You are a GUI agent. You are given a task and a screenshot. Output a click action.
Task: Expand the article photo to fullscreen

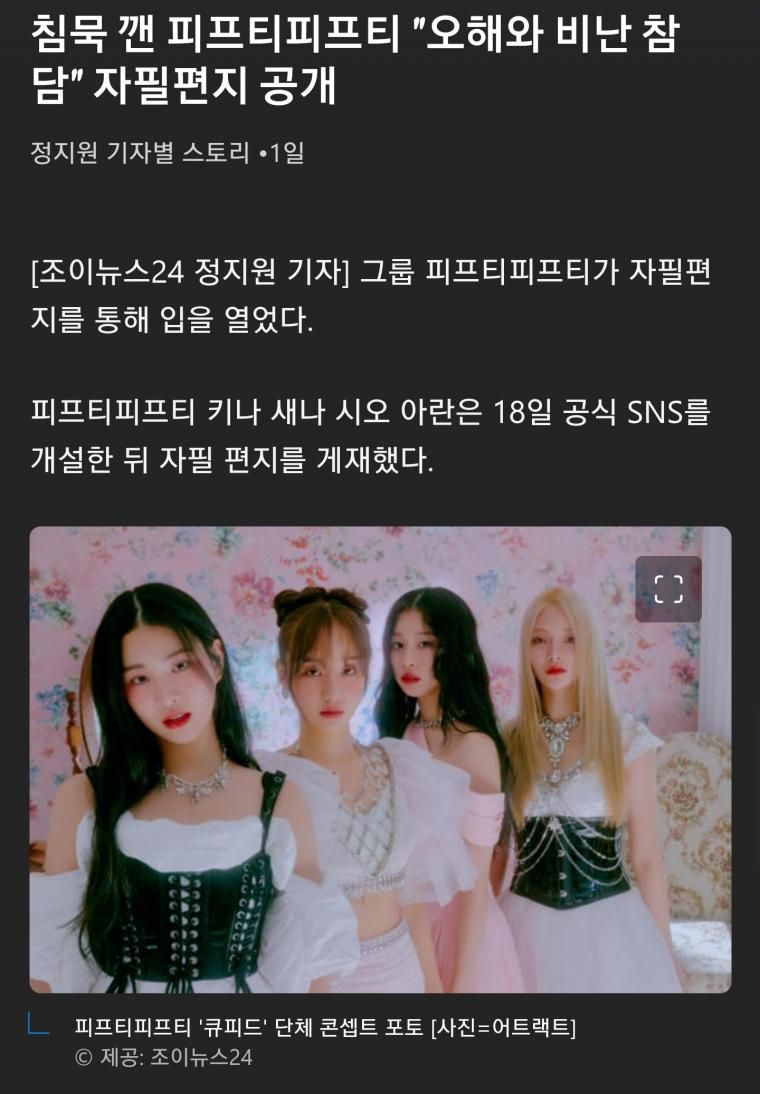tap(668, 589)
